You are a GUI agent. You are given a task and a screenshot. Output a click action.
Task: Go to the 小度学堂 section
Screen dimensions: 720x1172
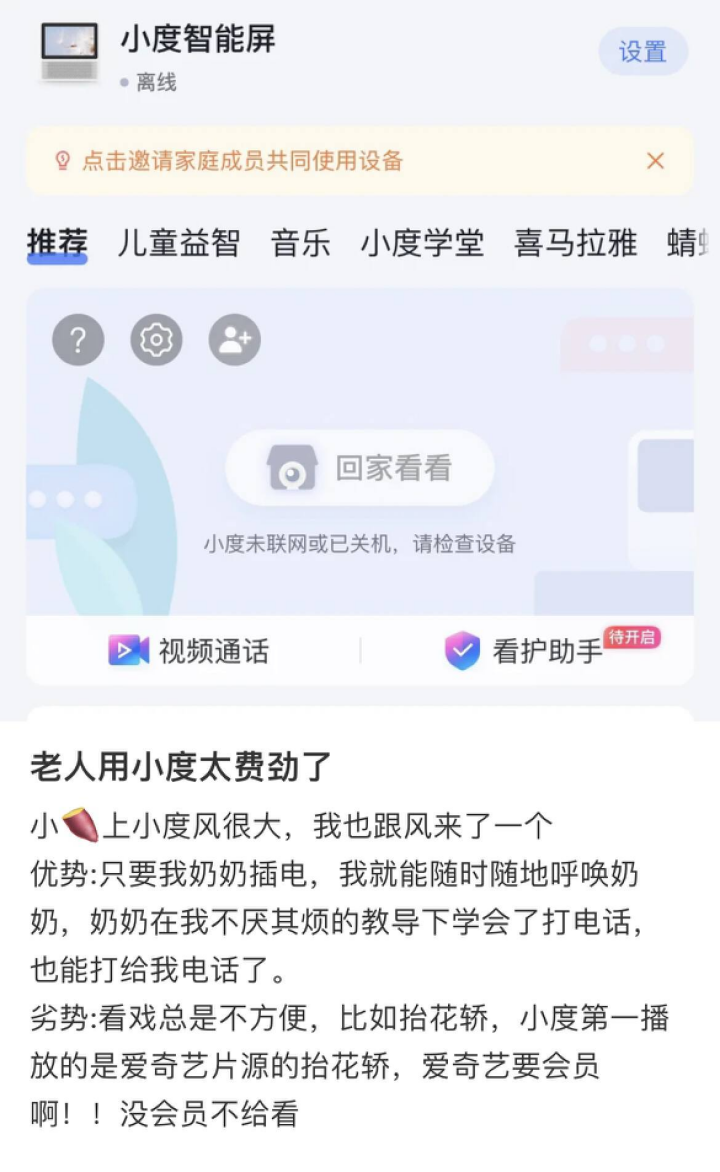(423, 243)
